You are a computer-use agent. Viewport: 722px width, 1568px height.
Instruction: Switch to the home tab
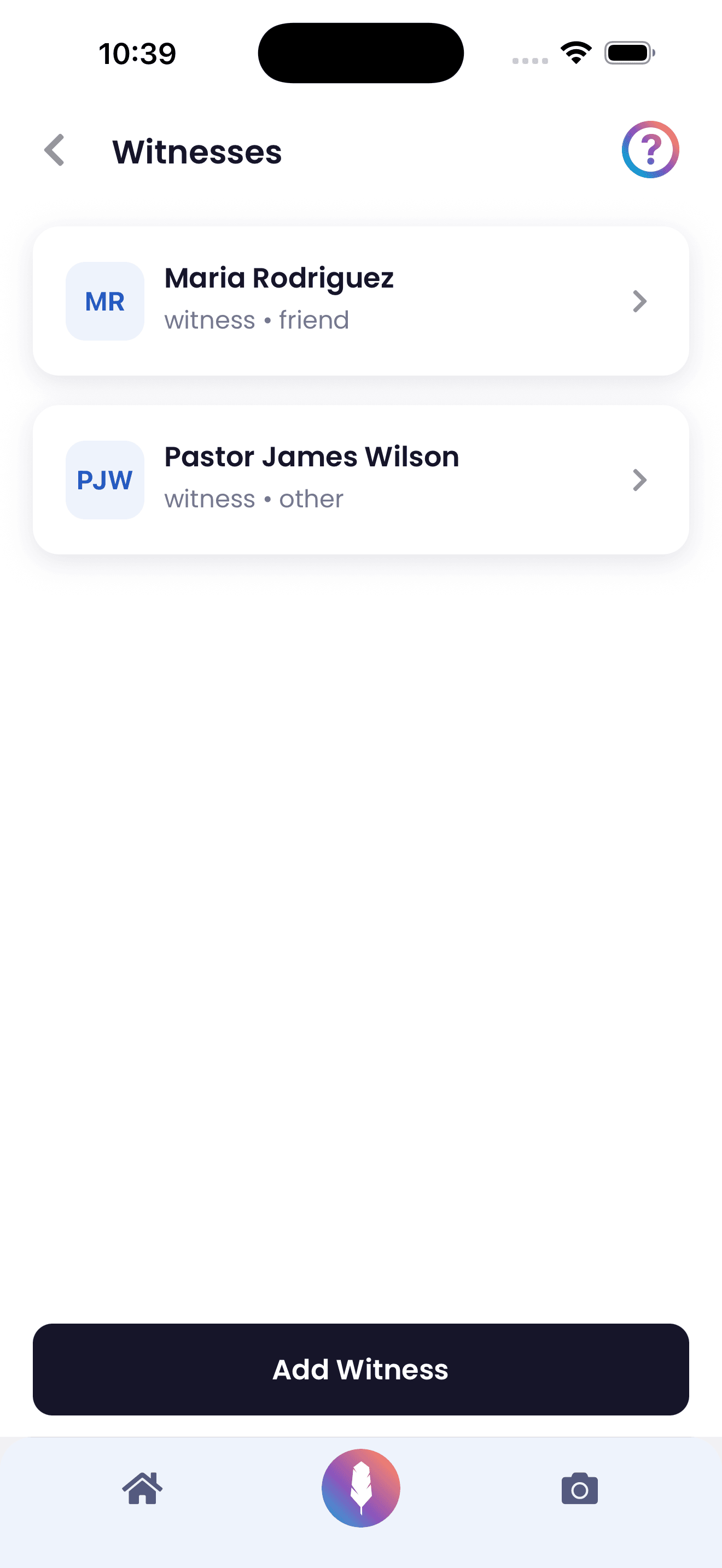142,1488
